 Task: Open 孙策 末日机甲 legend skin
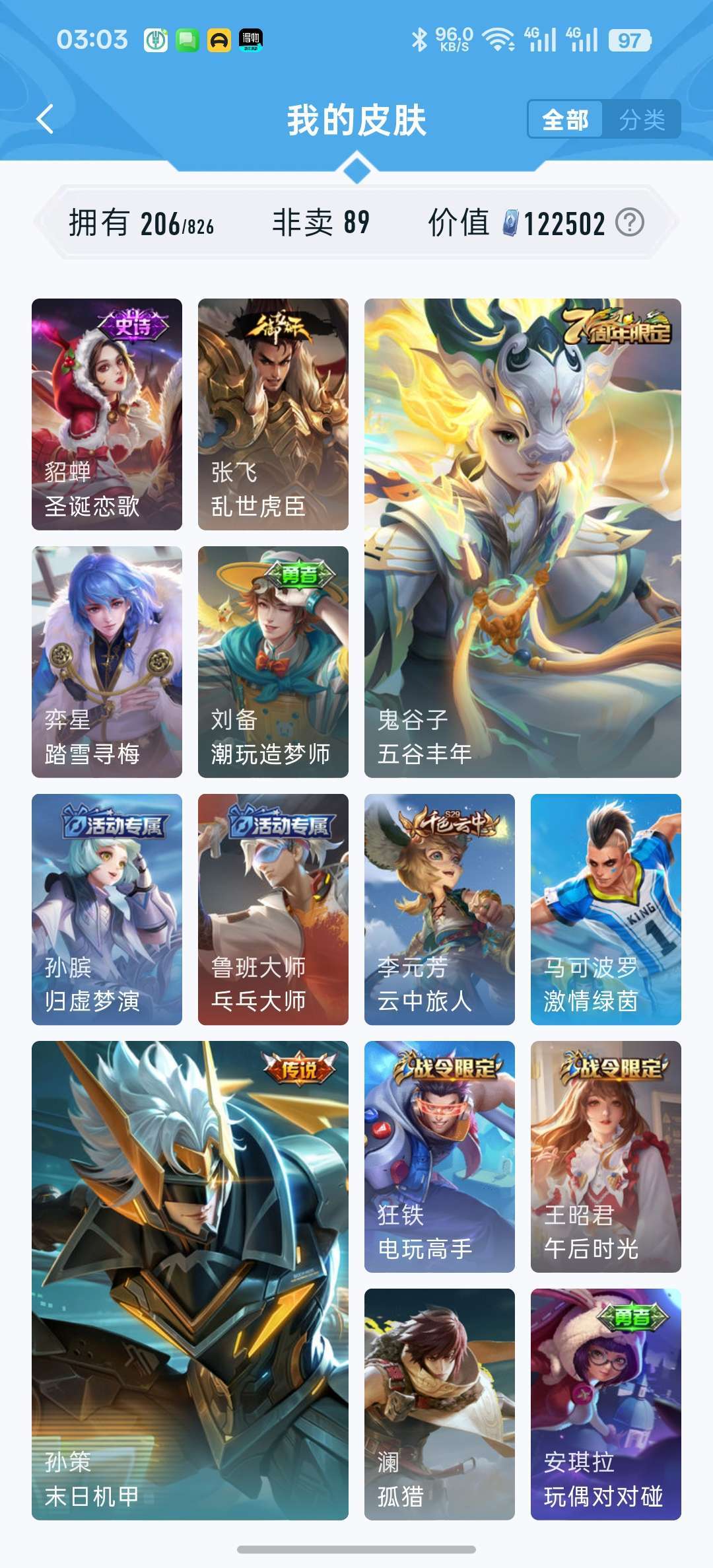coord(190,1281)
